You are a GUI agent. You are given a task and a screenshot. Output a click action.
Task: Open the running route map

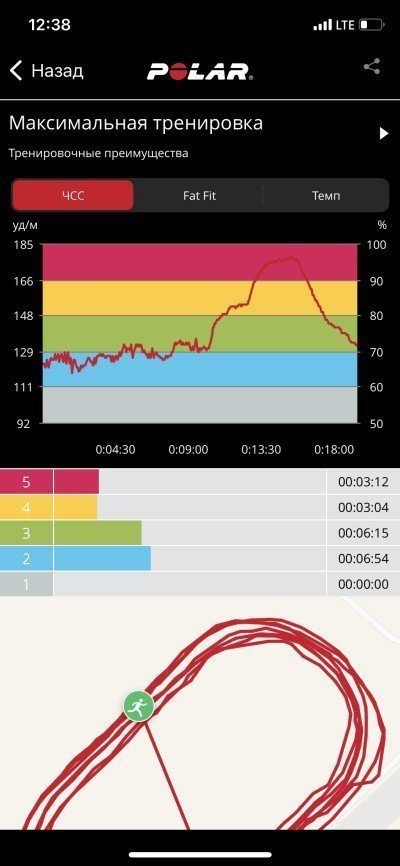200,712
